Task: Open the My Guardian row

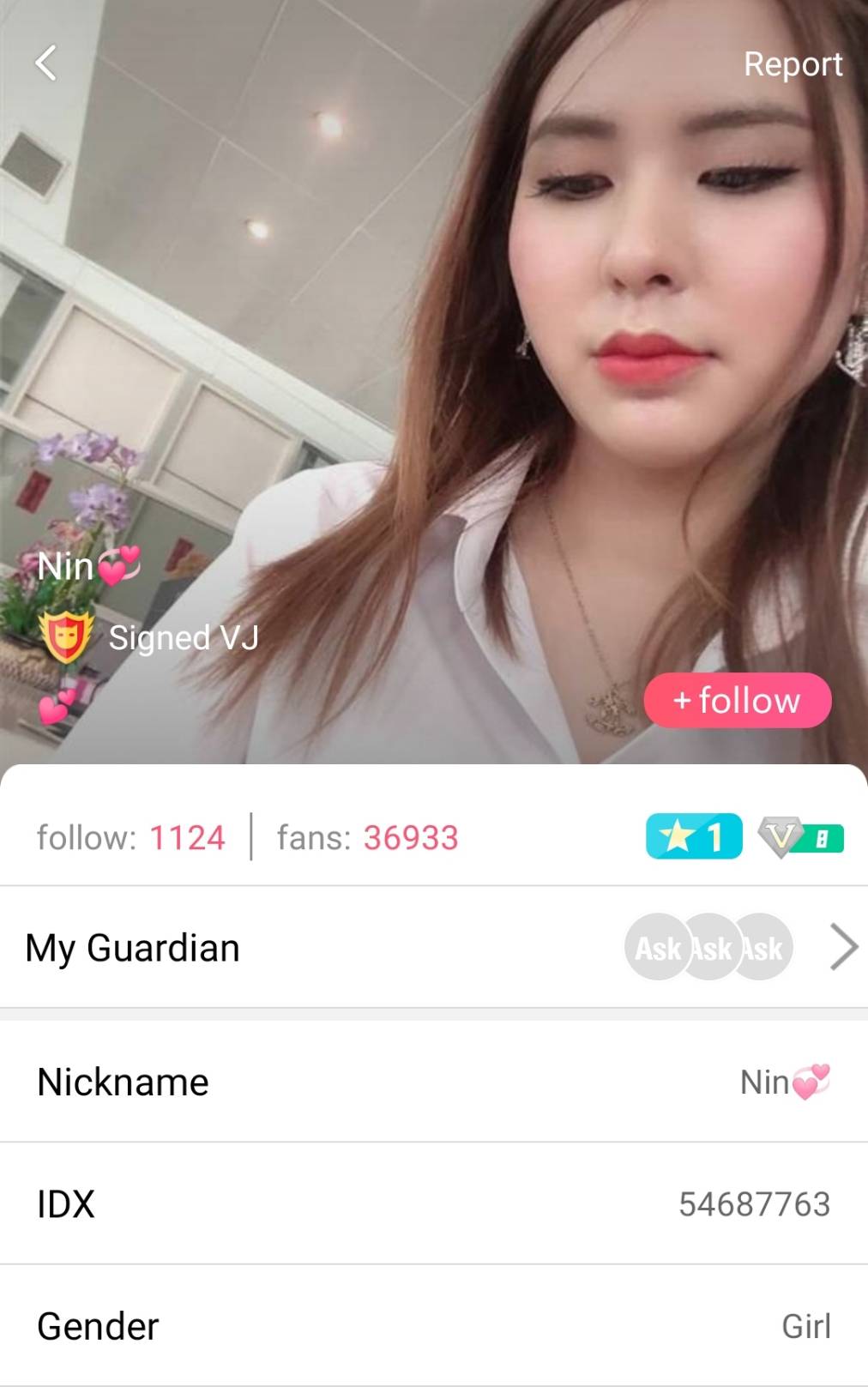Action: [433, 948]
